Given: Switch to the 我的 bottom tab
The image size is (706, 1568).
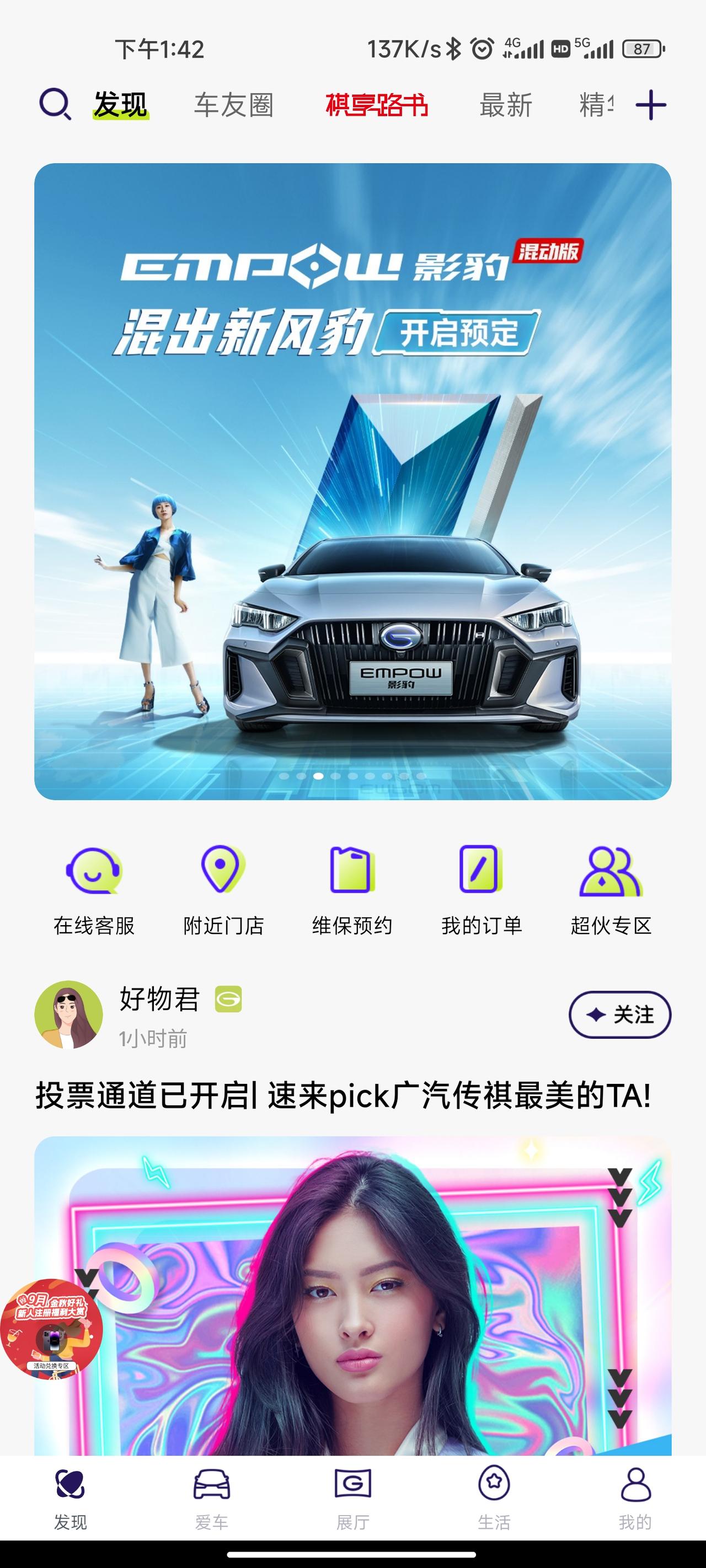Looking at the screenshot, I should 635,1499.
